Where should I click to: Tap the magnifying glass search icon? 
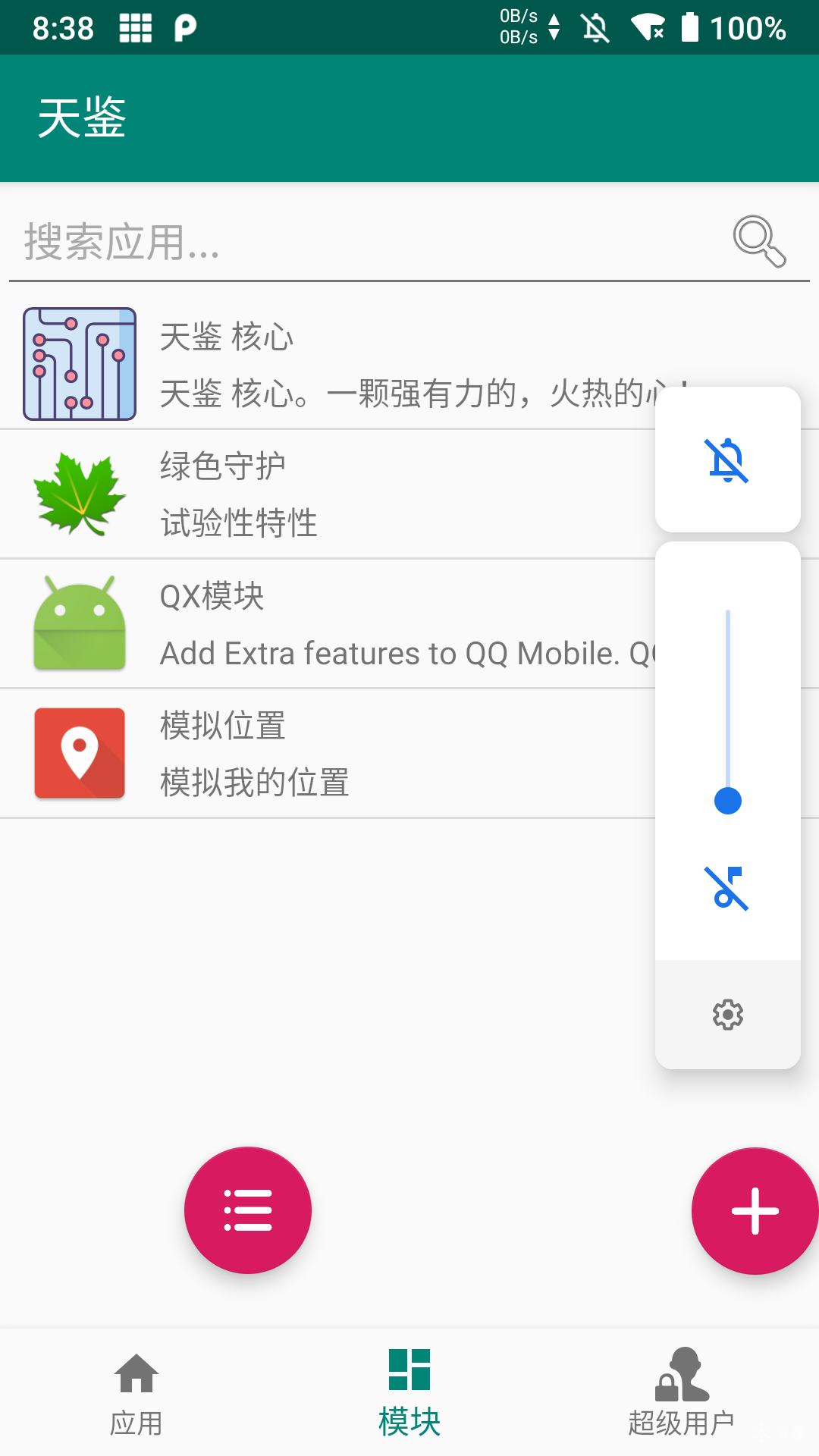click(x=759, y=242)
